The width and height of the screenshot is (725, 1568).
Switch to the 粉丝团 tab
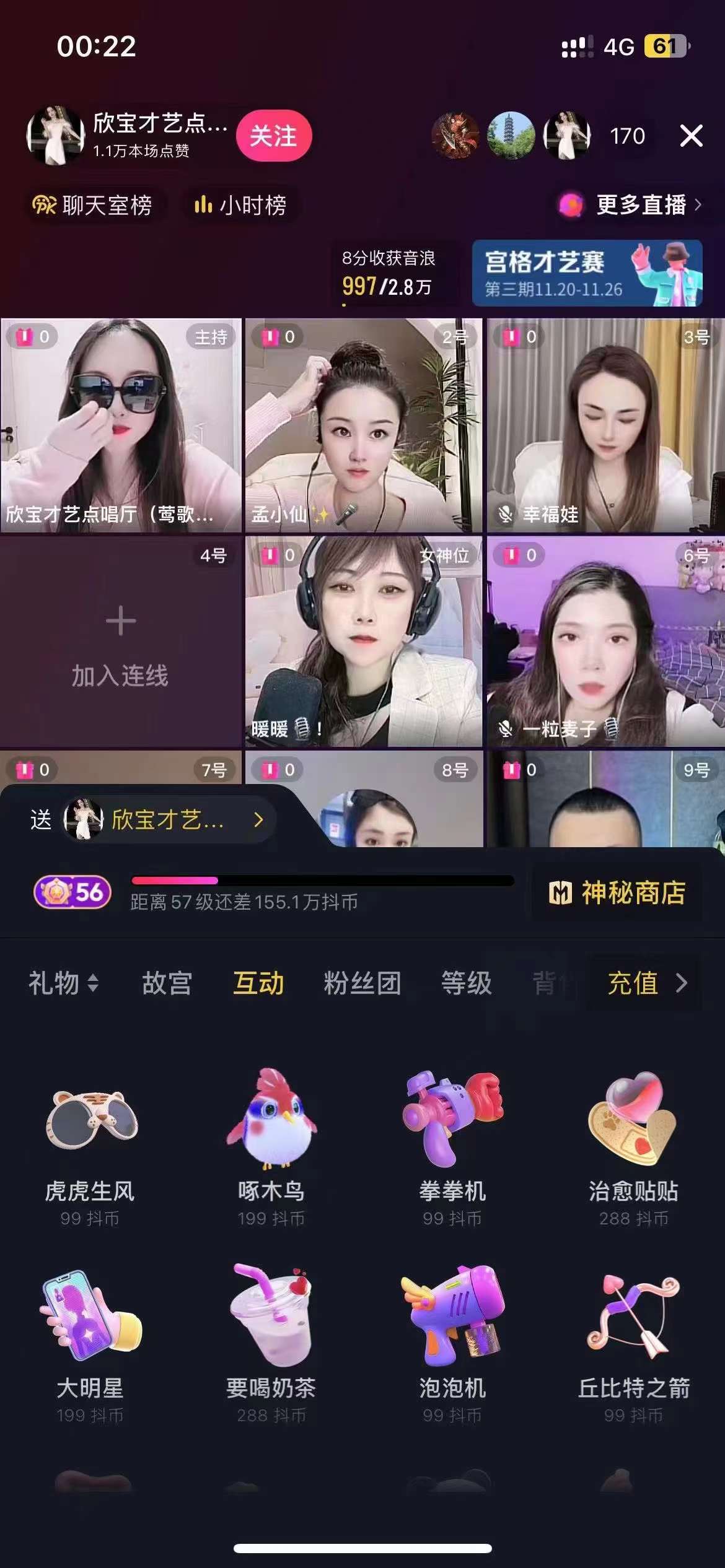pyautogui.click(x=362, y=983)
